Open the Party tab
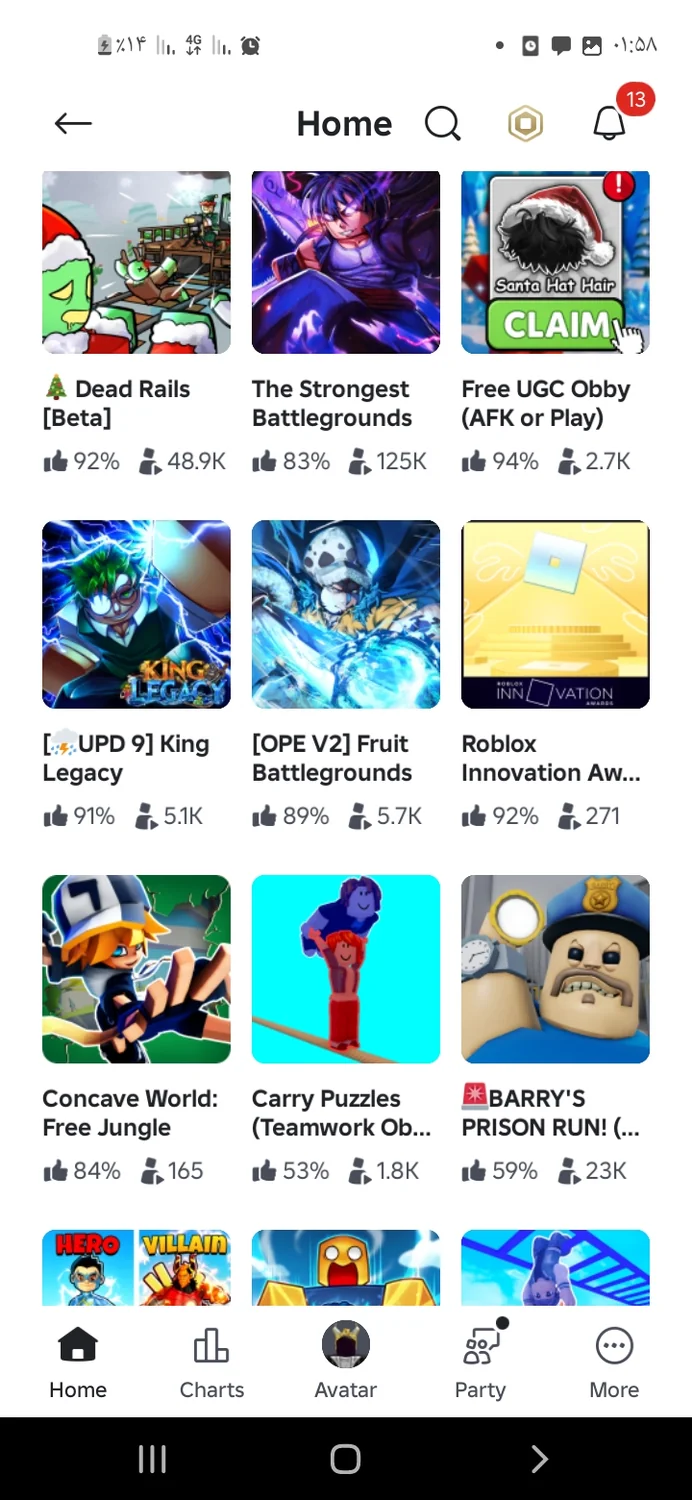The height and width of the screenshot is (1500, 692). (x=480, y=1362)
